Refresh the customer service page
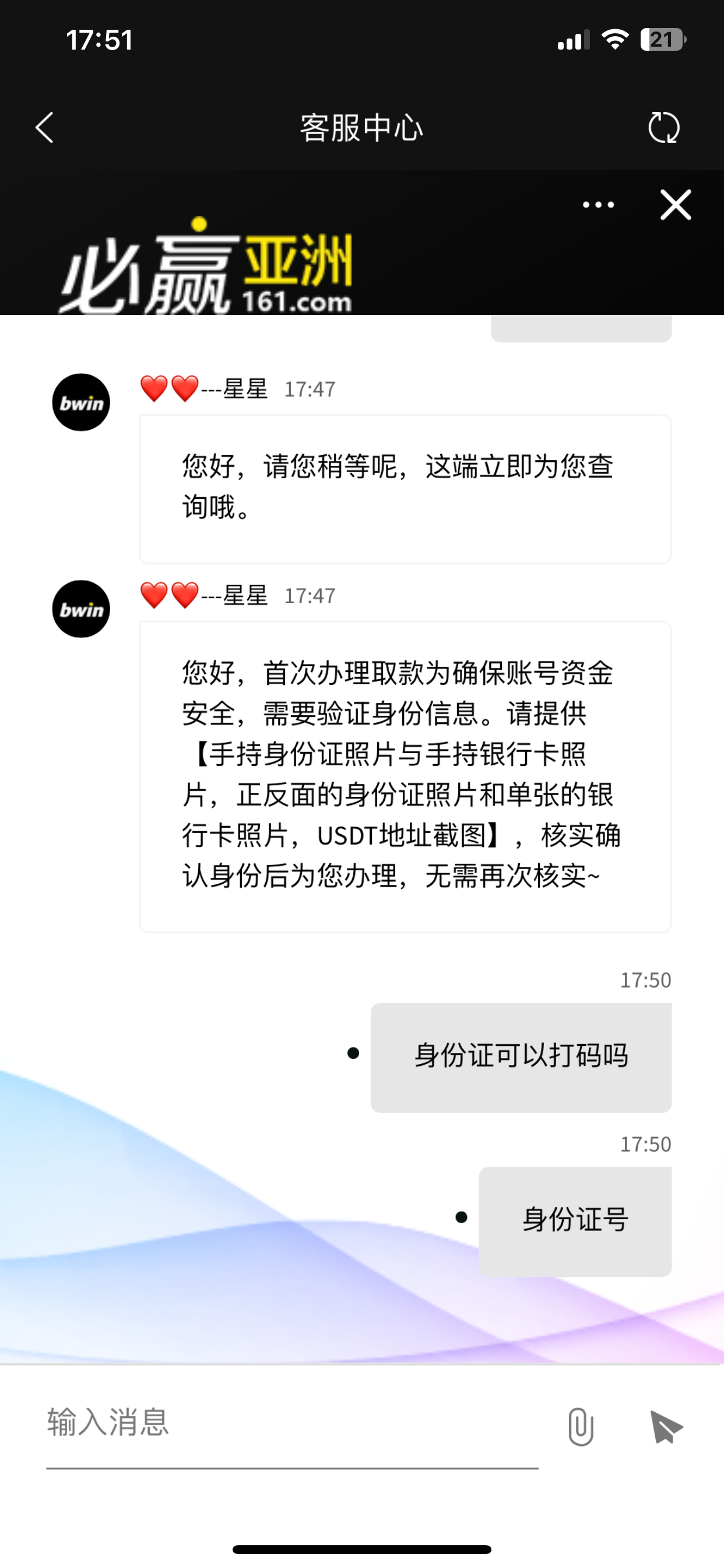Screen dimensions: 724x1568 [x=663, y=128]
